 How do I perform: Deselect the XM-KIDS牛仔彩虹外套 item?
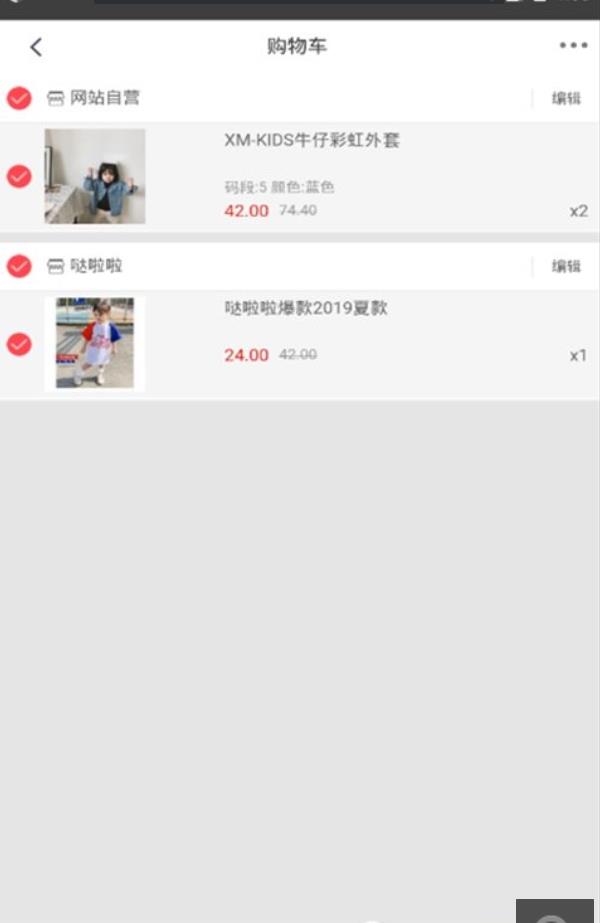pos(19,176)
